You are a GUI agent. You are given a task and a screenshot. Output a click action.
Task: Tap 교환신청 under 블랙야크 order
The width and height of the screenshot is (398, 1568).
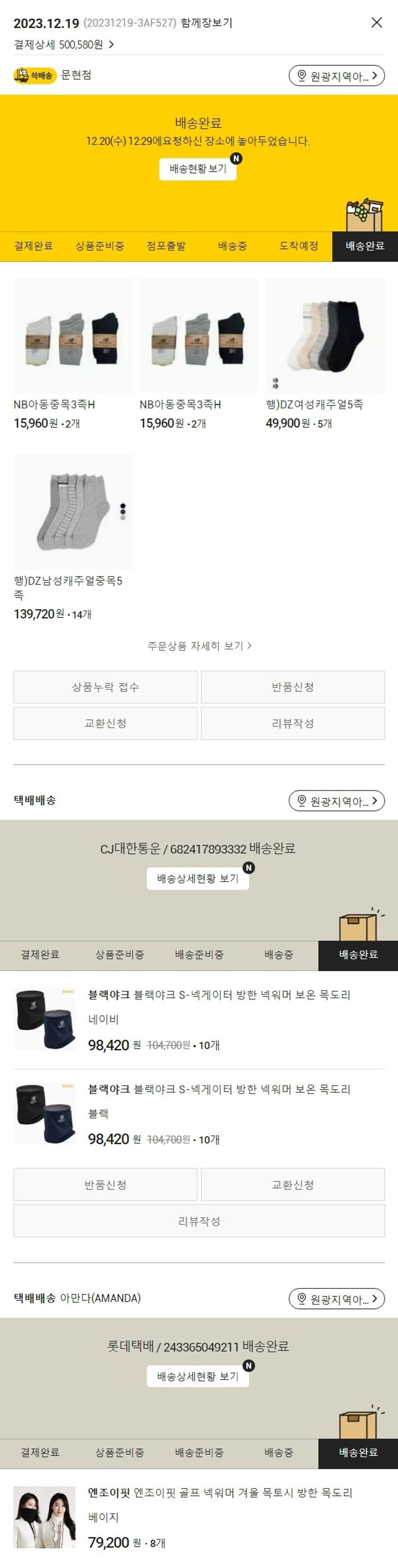click(x=293, y=1184)
